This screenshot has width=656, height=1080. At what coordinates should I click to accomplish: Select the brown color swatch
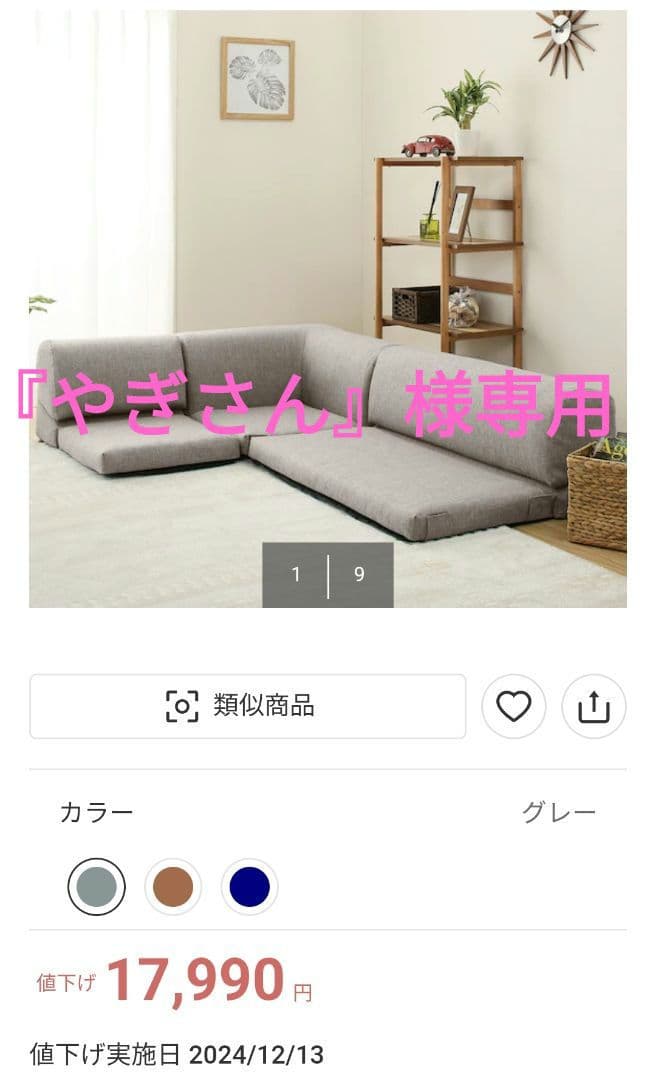pyautogui.click(x=173, y=887)
